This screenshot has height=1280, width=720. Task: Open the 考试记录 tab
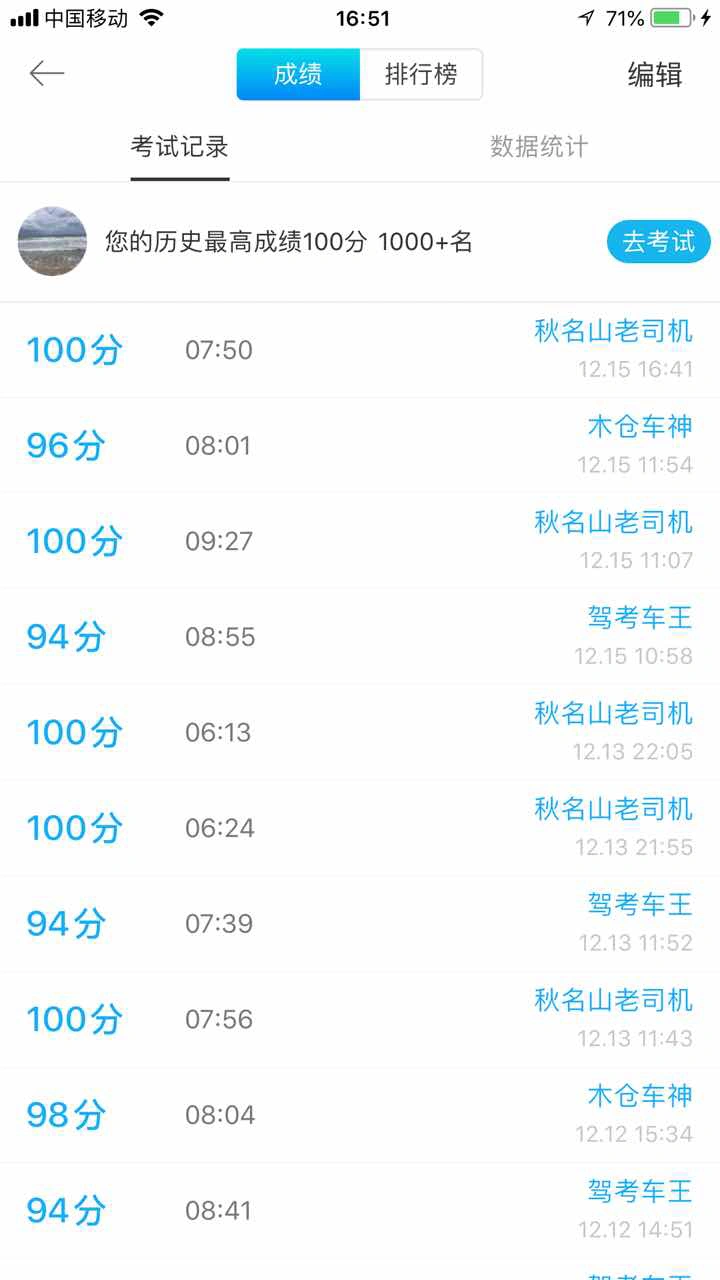pyautogui.click(x=180, y=147)
